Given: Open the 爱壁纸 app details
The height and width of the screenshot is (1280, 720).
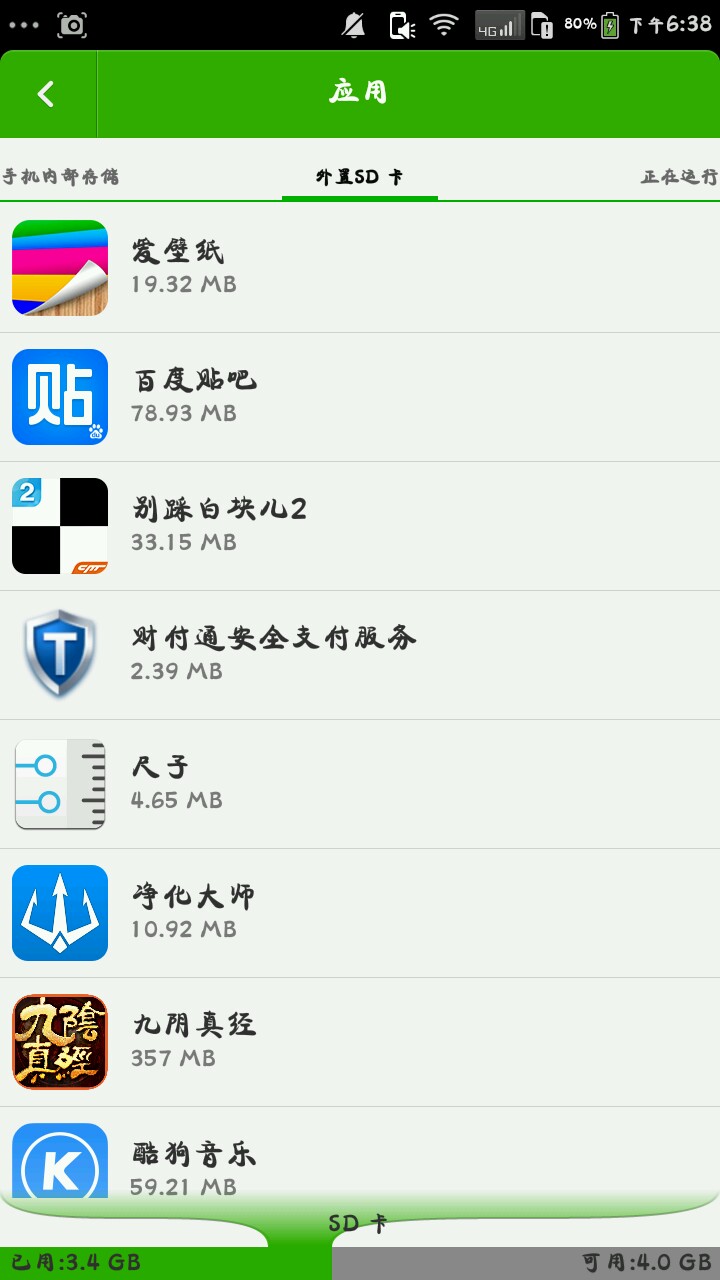Looking at the screenshot, I should tap(360, 268).
